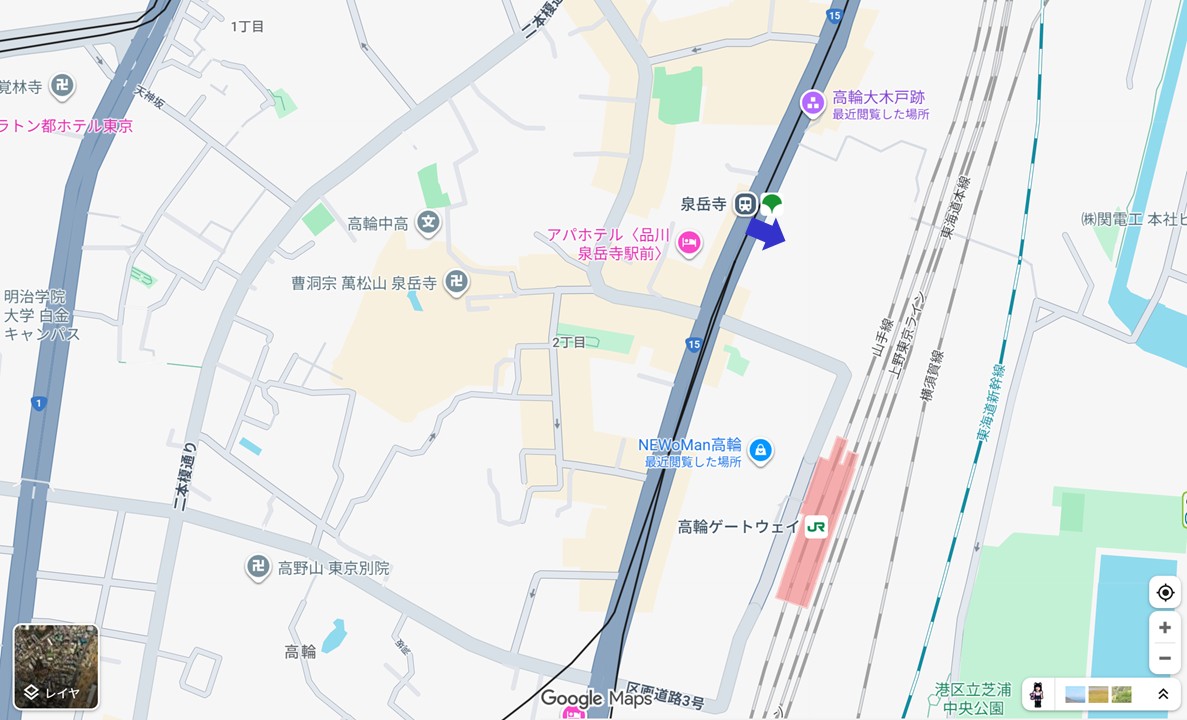
Task: Select the 泉岳寺 station marker
Action: (745, 204)
